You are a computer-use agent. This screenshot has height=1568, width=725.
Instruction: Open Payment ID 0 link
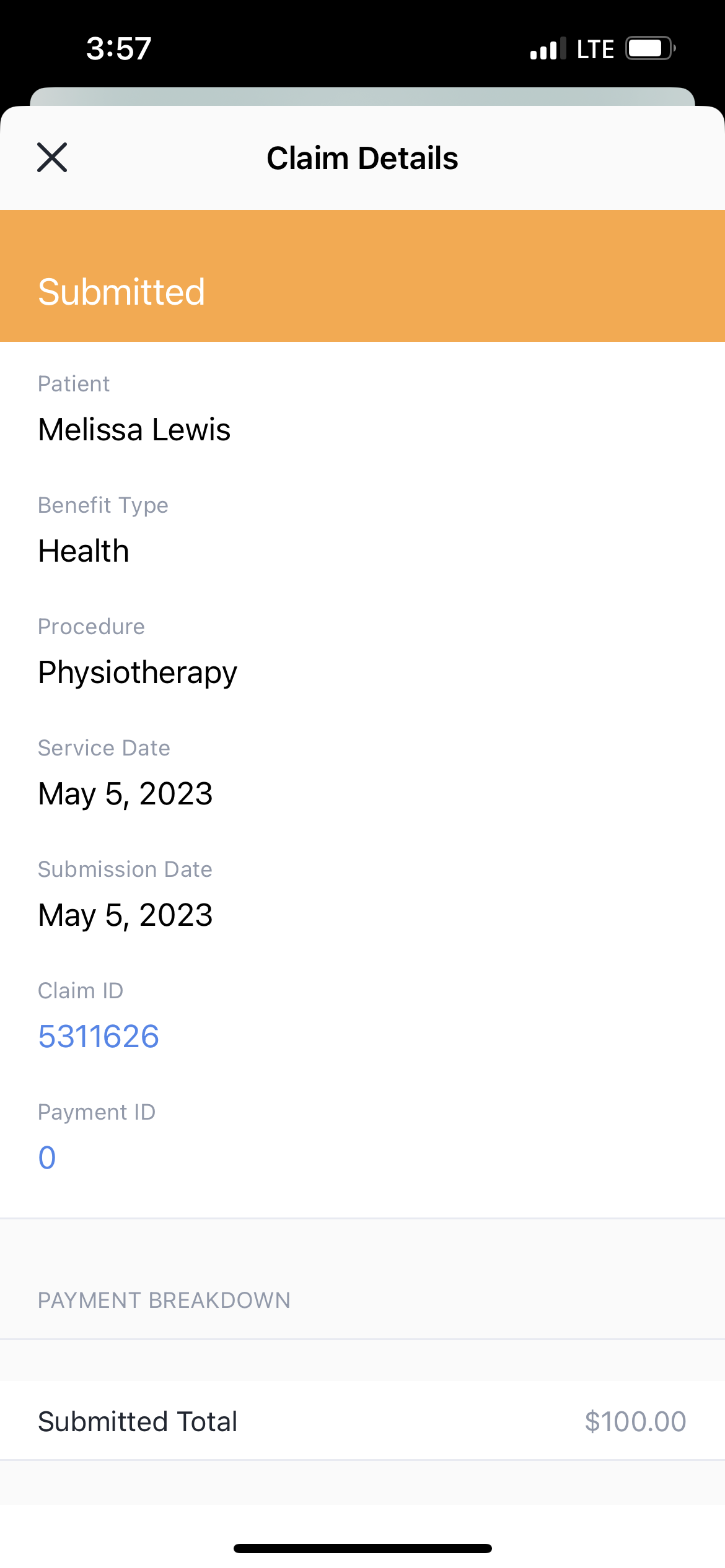pos(47,1158)
